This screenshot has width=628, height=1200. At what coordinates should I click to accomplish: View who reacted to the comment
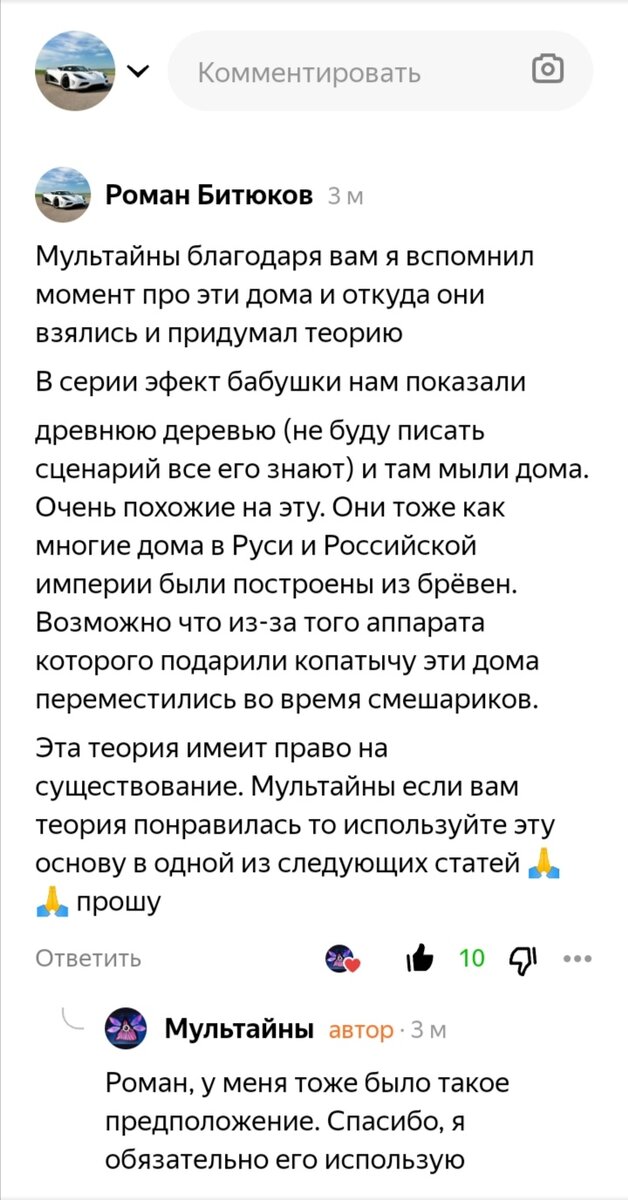click(342, 959)
